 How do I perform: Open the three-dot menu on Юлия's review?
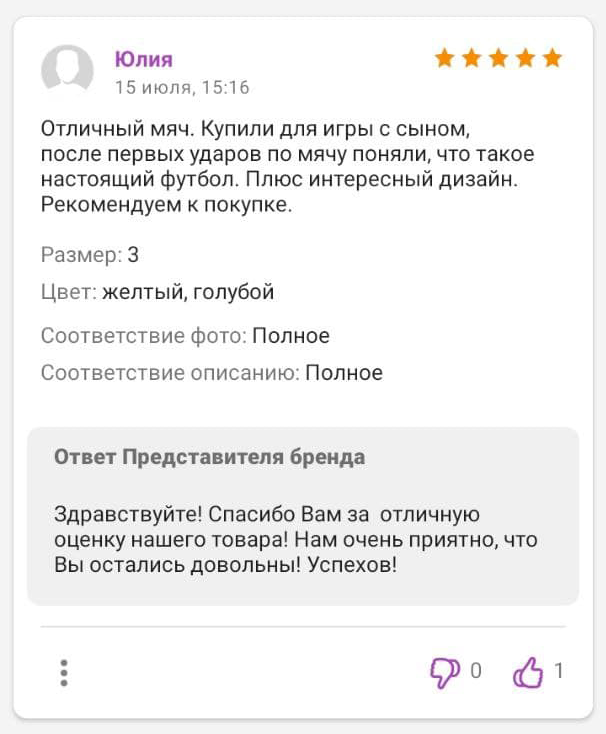(x=64, y=672)
